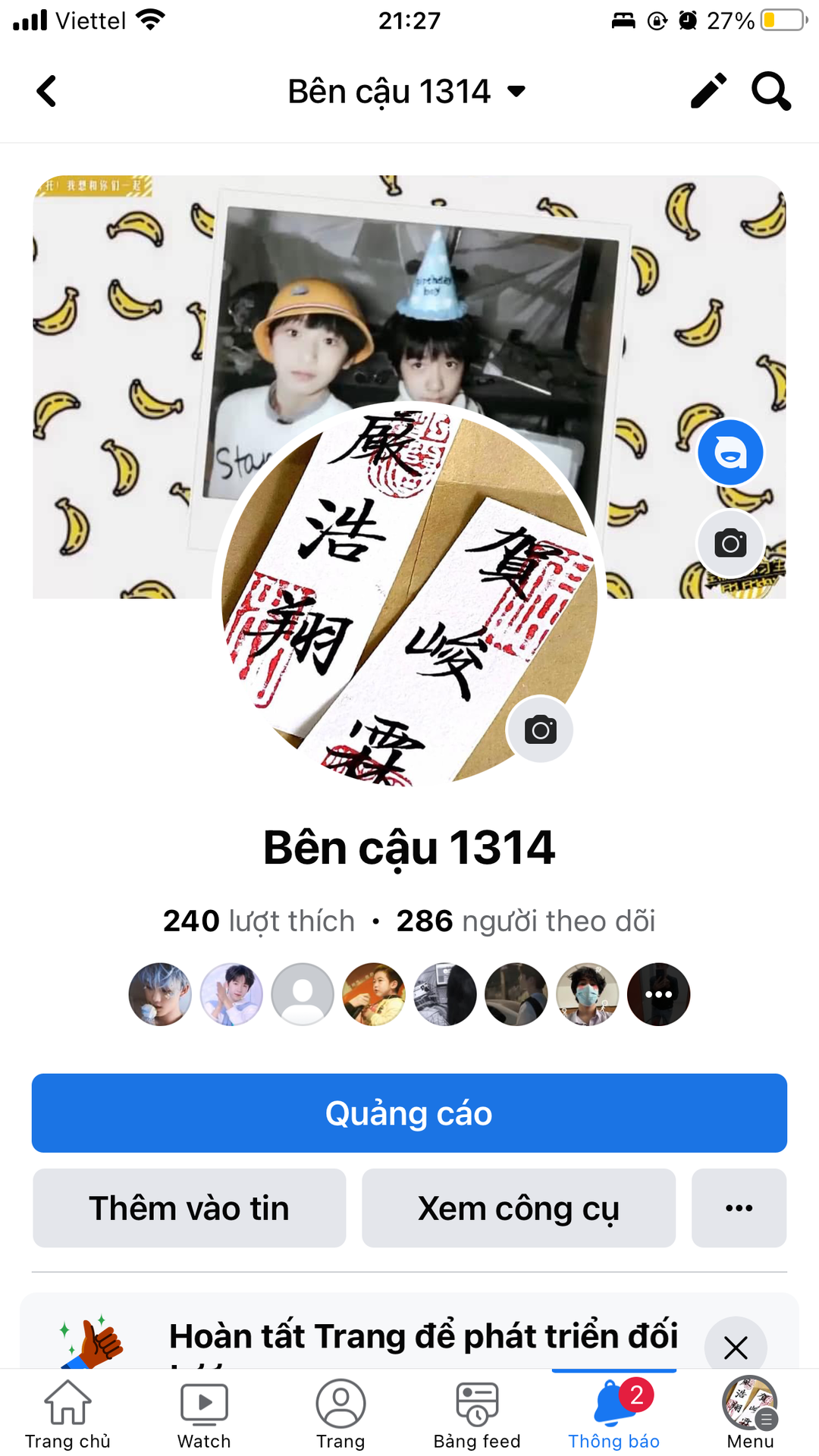Image resolution: width=819 pixels, height=1456 pixels.
Task: Tap the blue avatar icon on cover
Action: coord(730,453)
